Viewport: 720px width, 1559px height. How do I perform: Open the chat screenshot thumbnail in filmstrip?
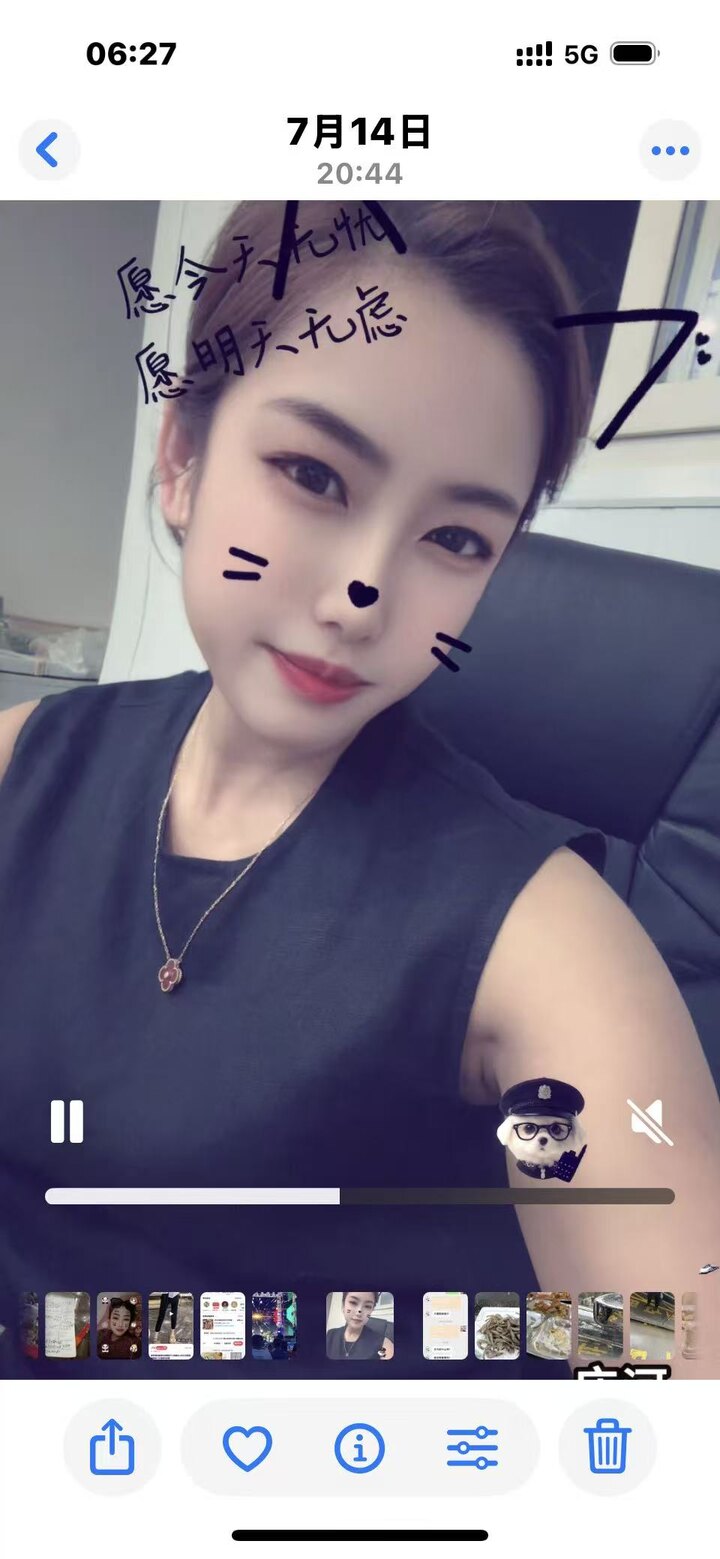445,1325
